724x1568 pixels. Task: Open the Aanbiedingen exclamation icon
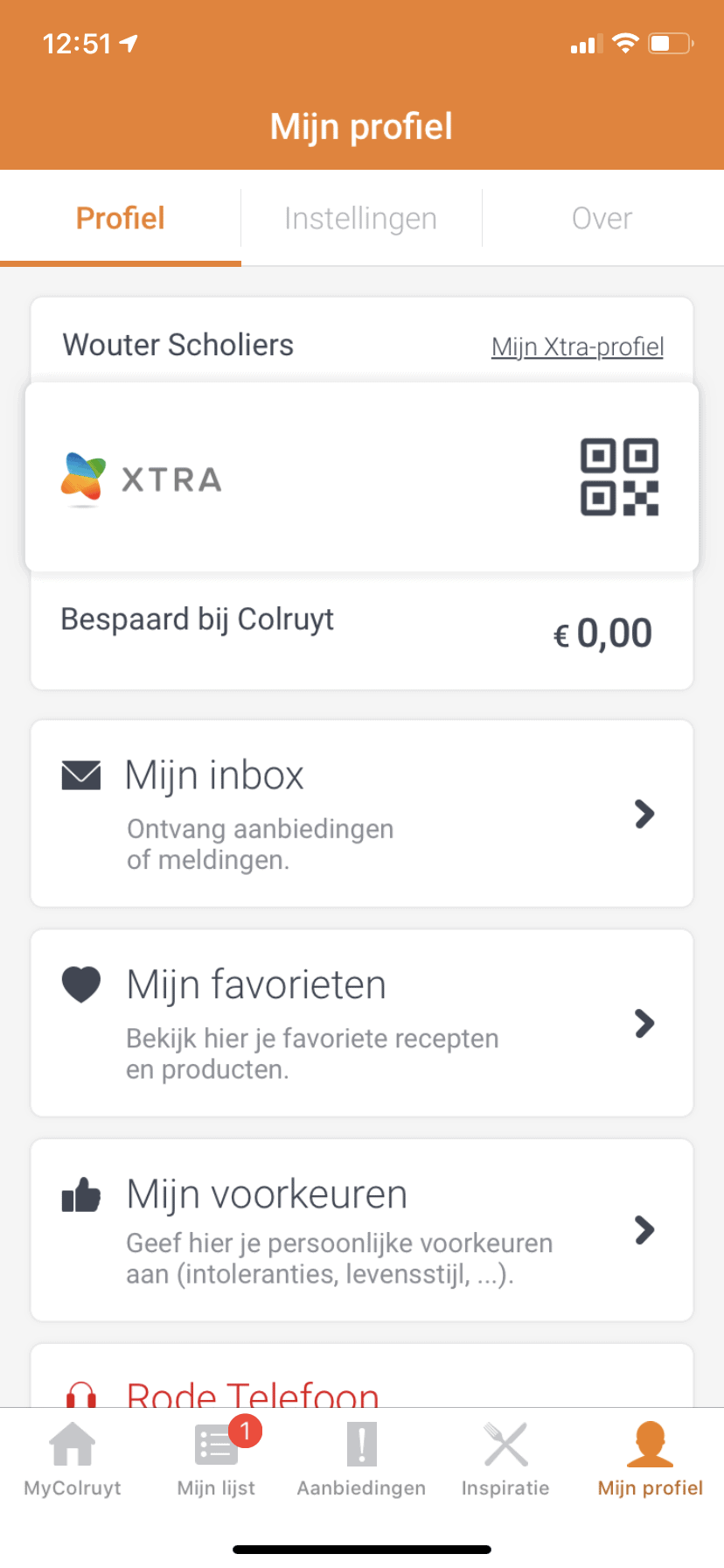(x=361, y=1444)
